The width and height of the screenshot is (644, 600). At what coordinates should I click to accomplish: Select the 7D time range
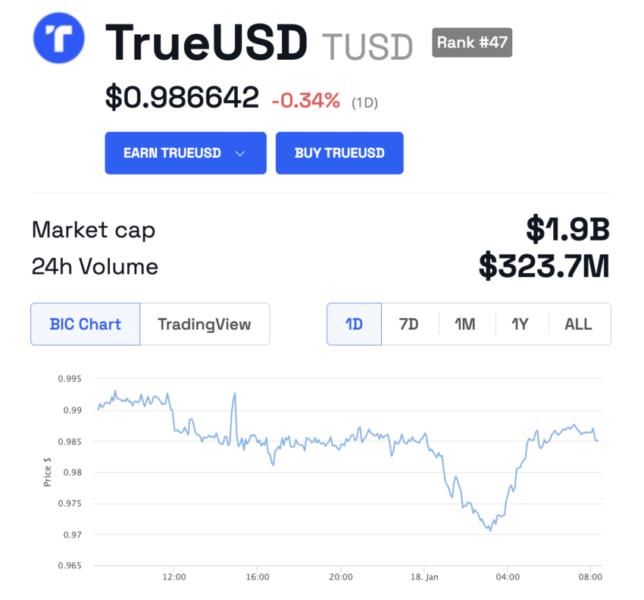coord(408,324)
